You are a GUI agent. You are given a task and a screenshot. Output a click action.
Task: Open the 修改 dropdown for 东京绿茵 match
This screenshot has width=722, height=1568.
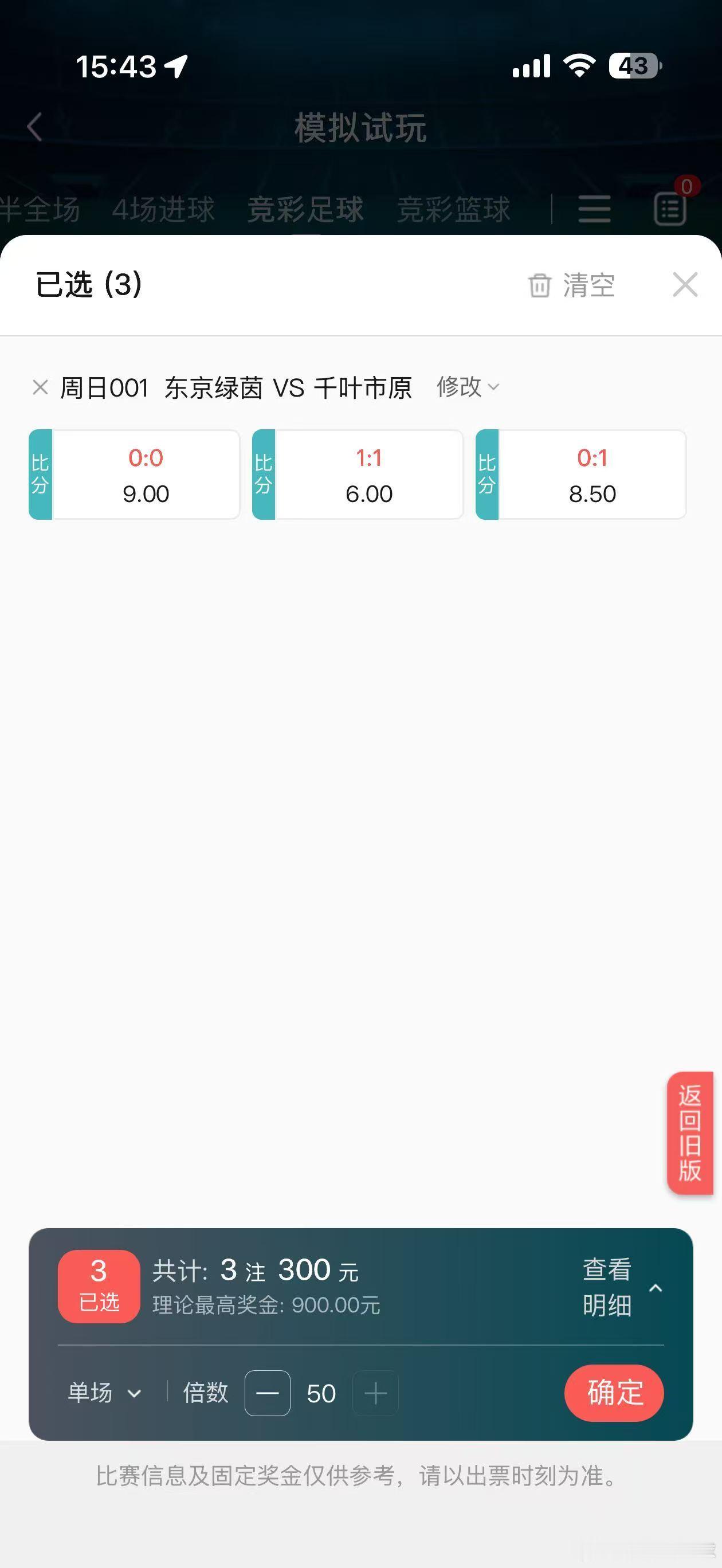[x=468, y=386]
